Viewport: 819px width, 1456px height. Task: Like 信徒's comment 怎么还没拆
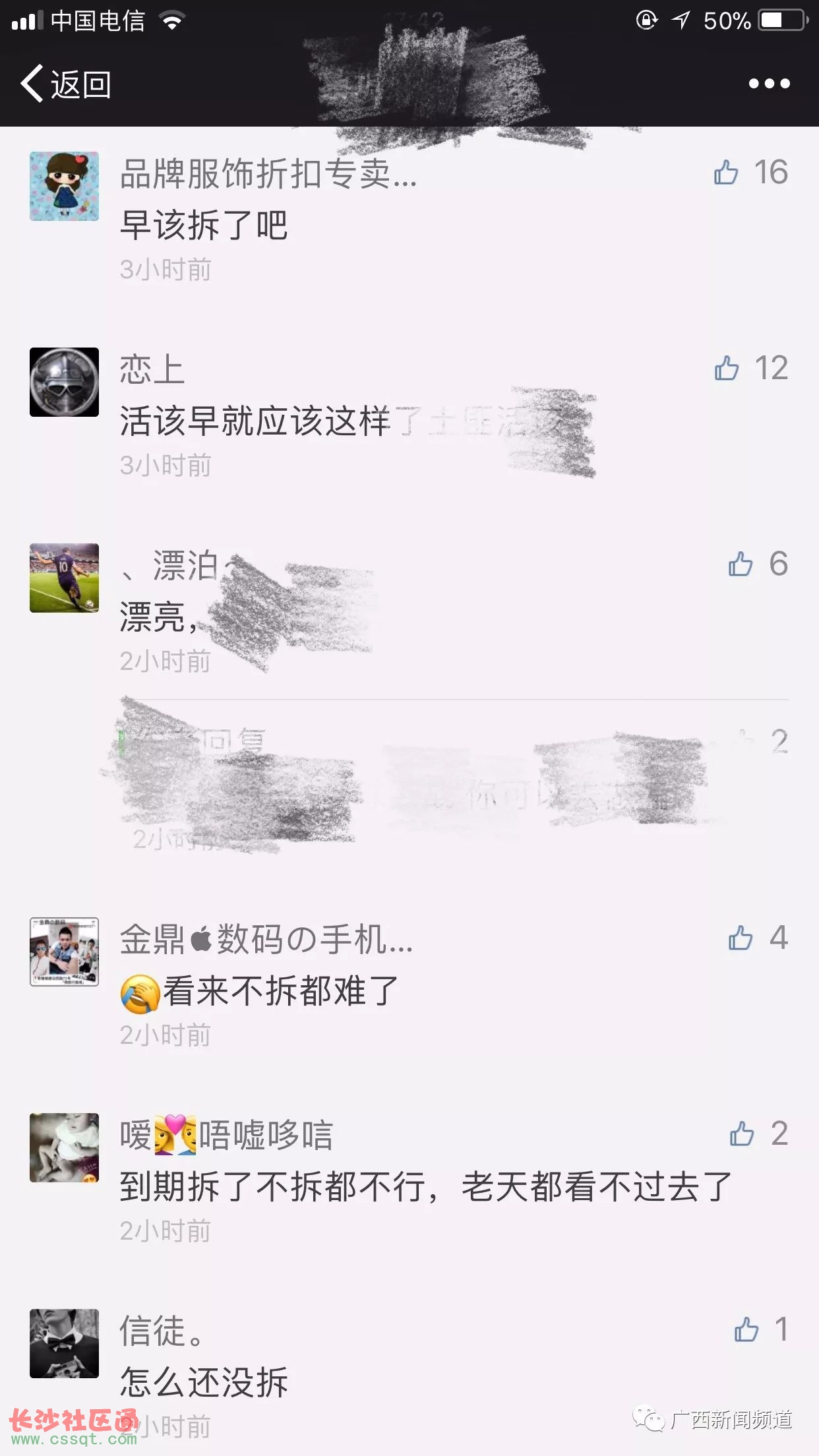tap(746, 1329)
